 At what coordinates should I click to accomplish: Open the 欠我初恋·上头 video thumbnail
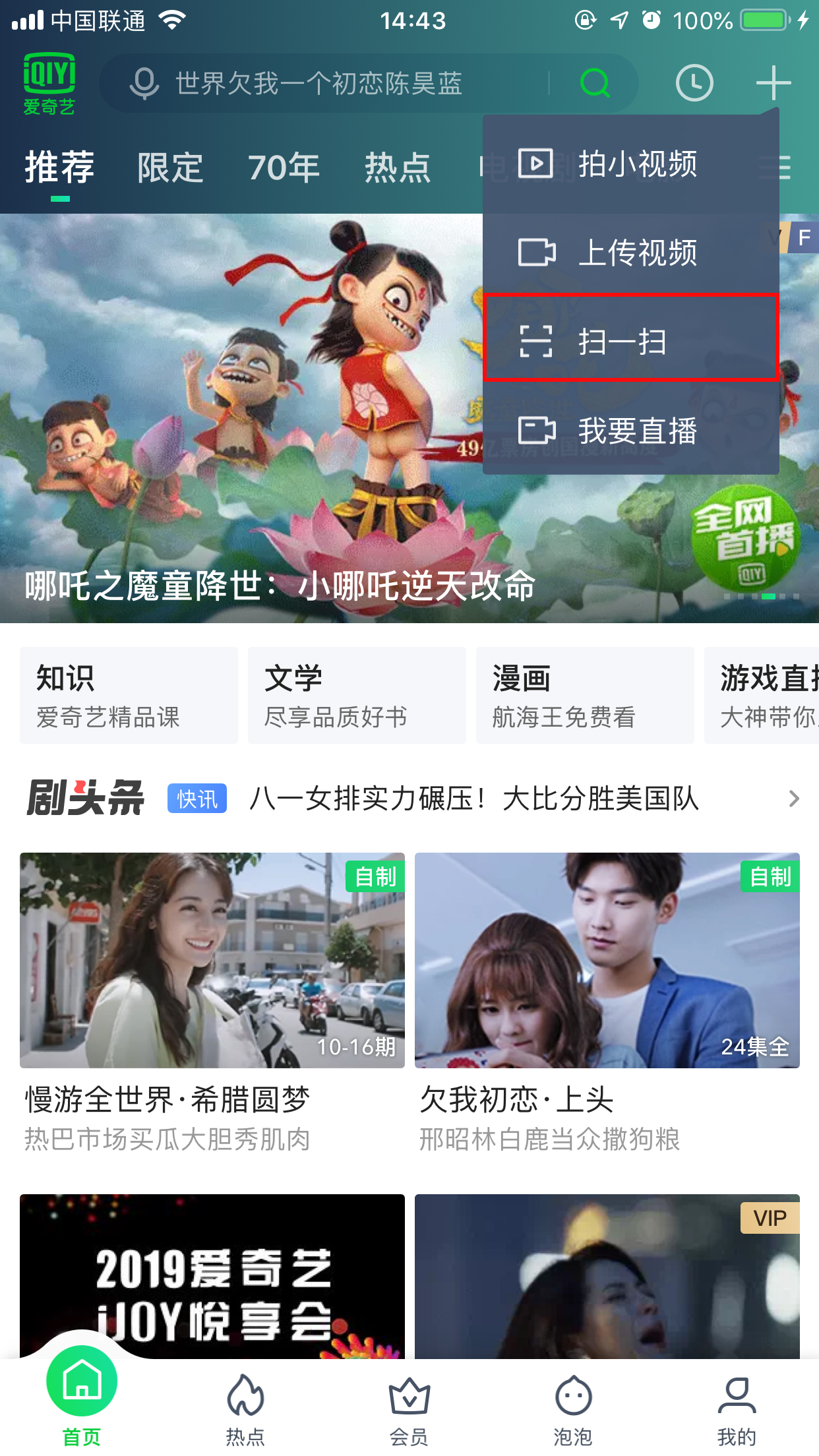point(607,960)
